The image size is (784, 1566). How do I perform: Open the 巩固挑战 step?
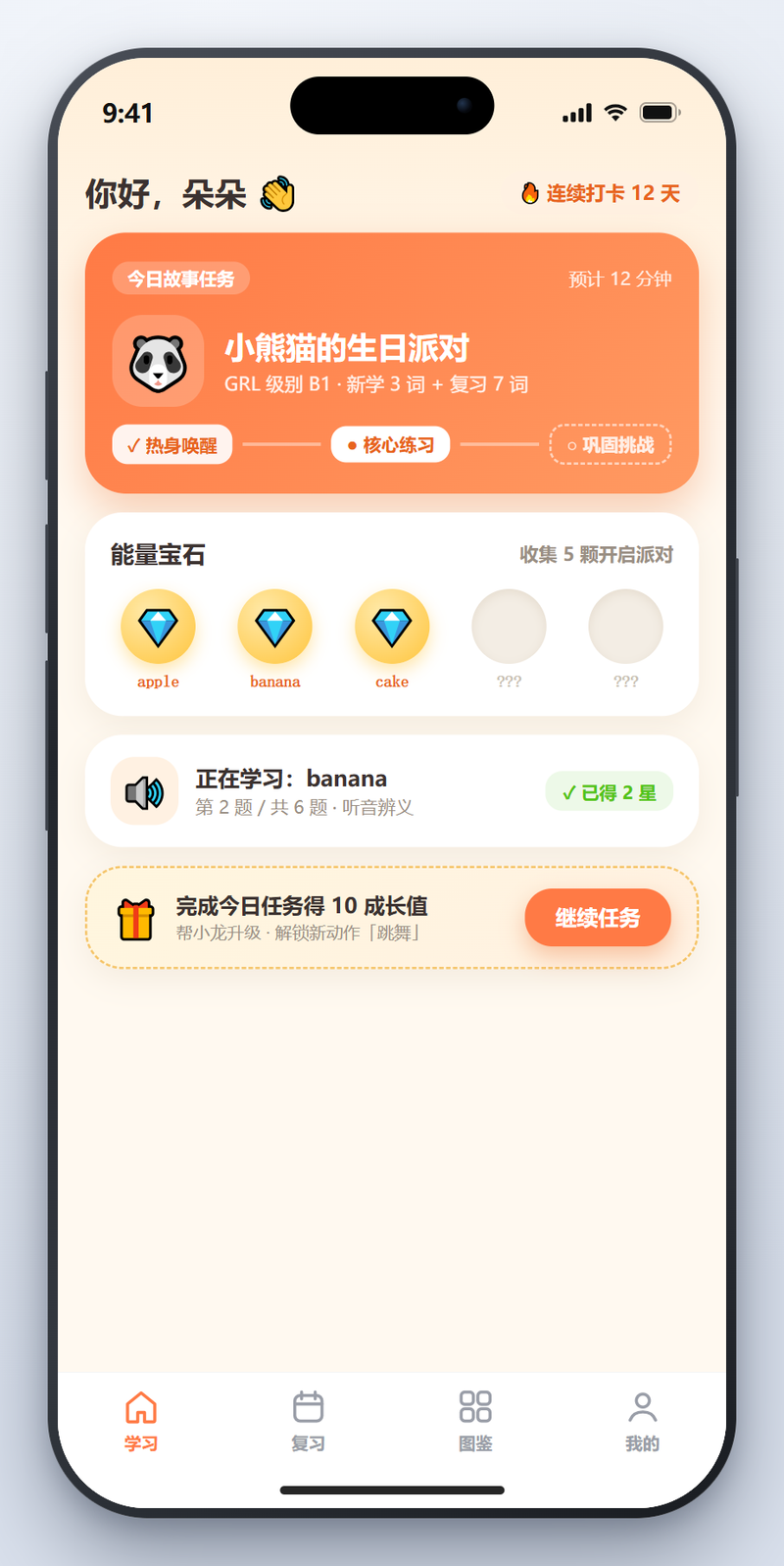pos(611,444)
